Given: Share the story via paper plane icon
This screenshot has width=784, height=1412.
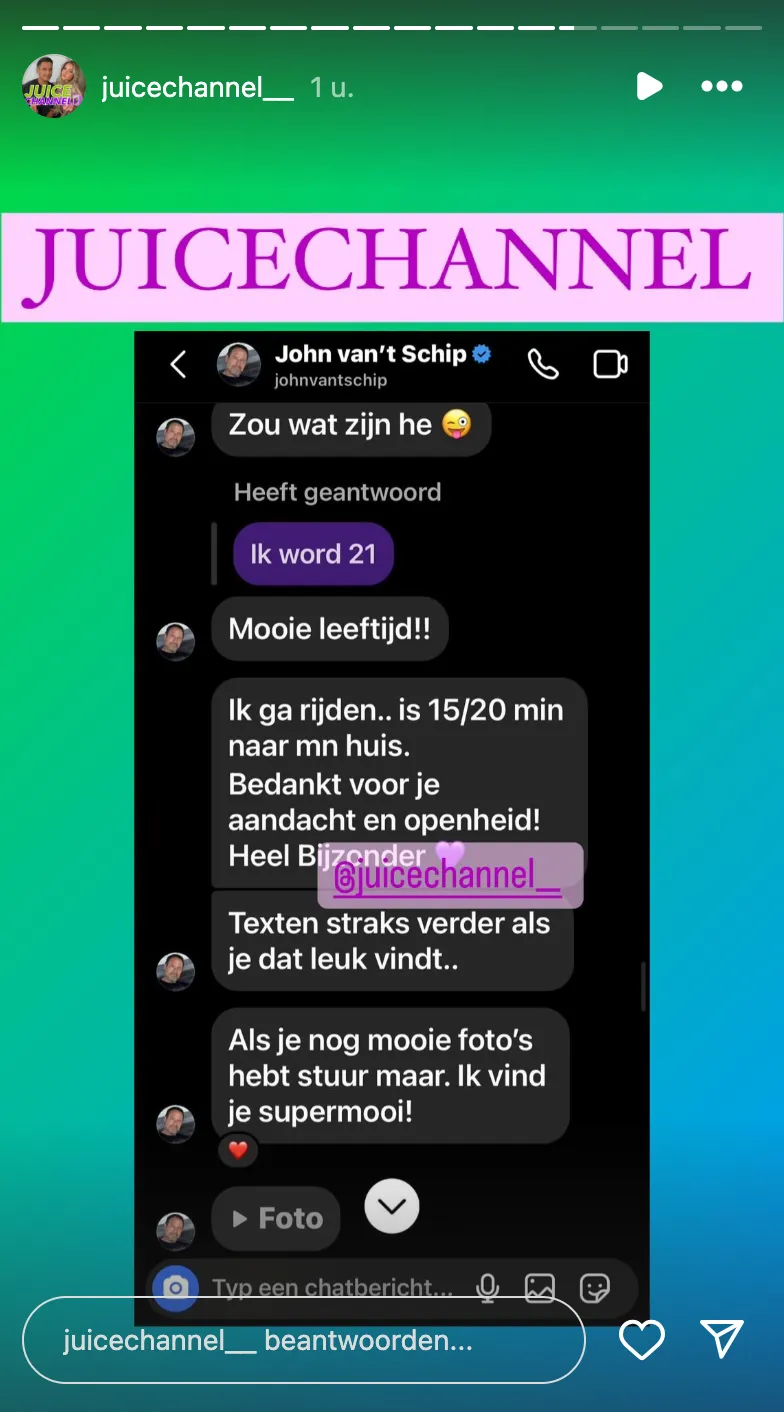Looking at the screenshot, I should click(721, 1340).
